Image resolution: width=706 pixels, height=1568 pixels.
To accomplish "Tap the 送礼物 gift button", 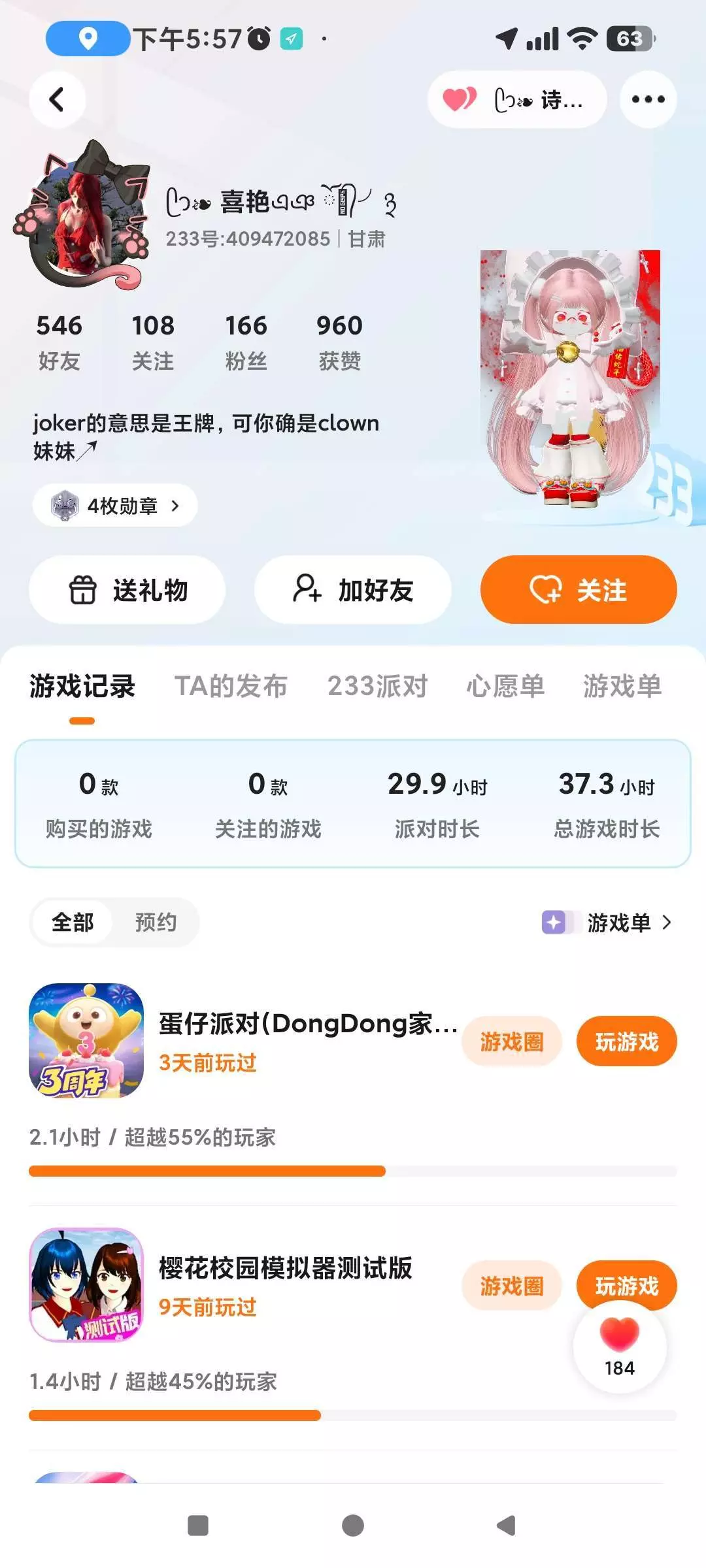I will 127,590.
